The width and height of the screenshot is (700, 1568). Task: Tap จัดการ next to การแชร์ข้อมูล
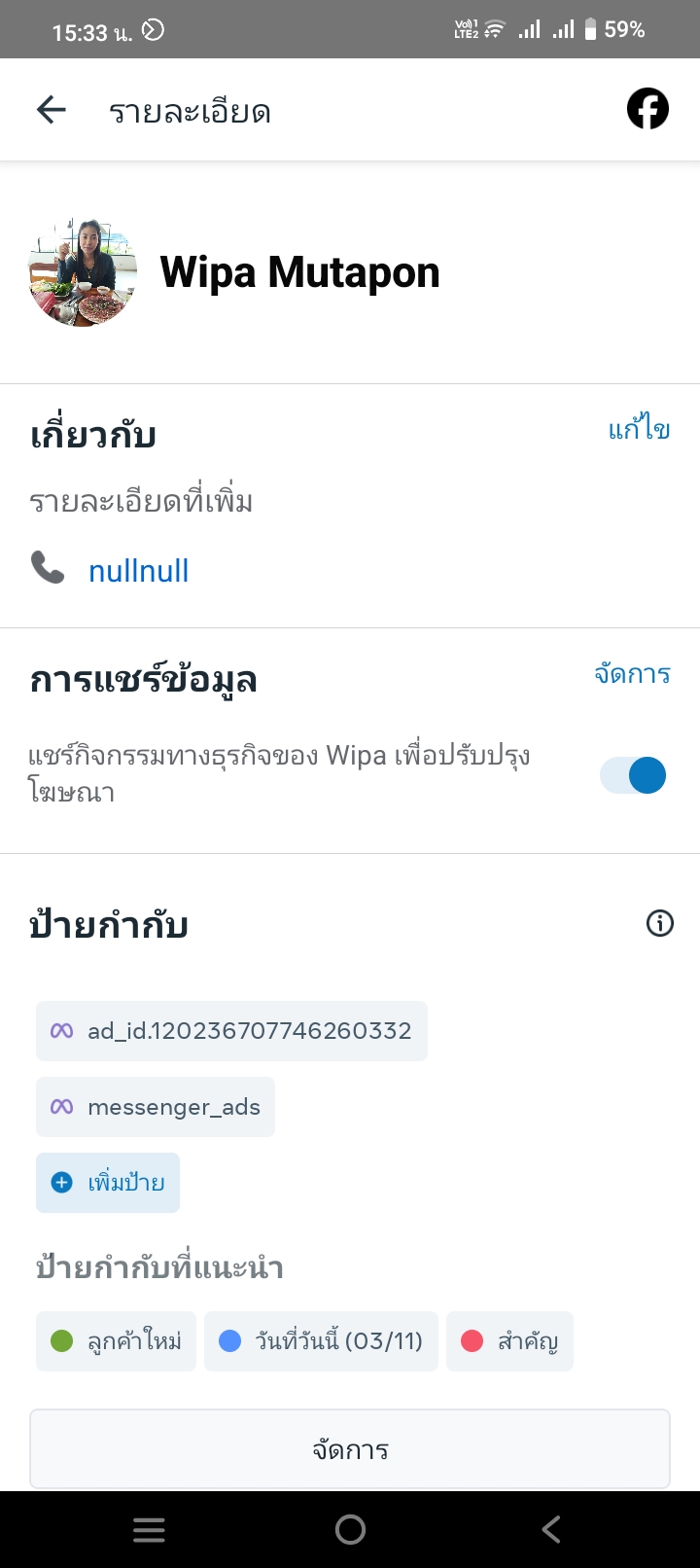point(632,674)
